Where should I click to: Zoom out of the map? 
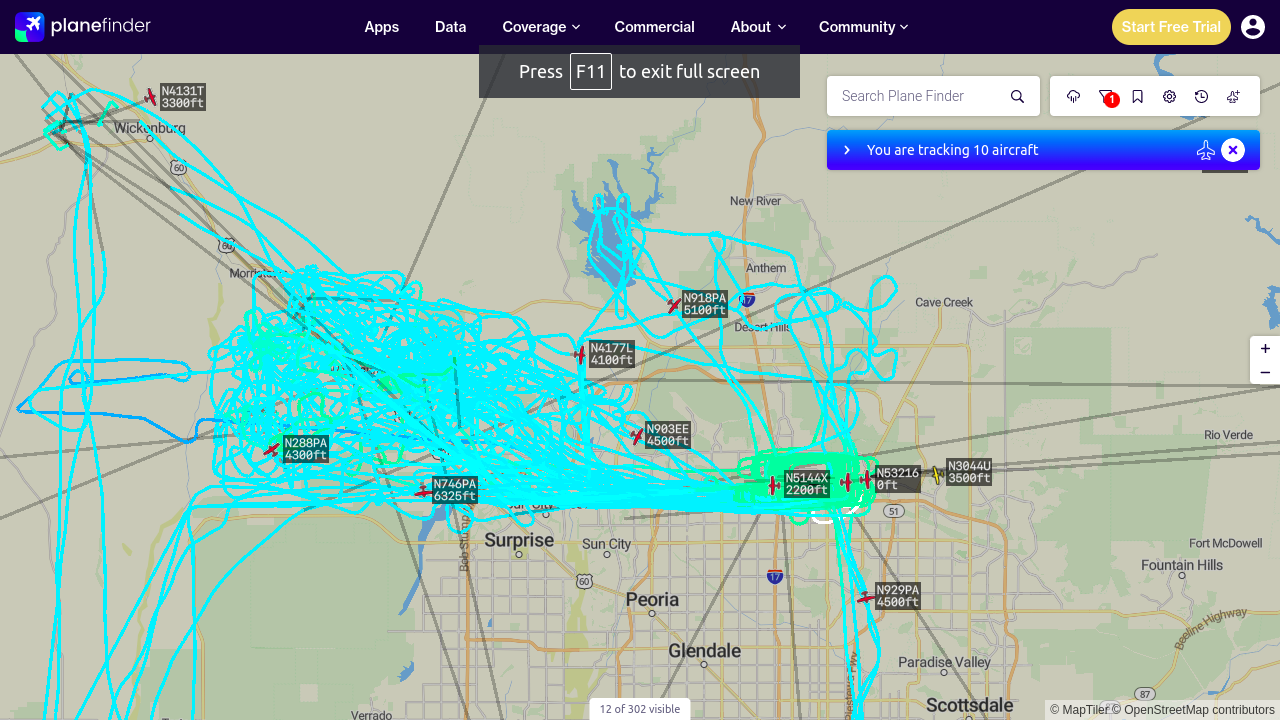[1265, 372]
